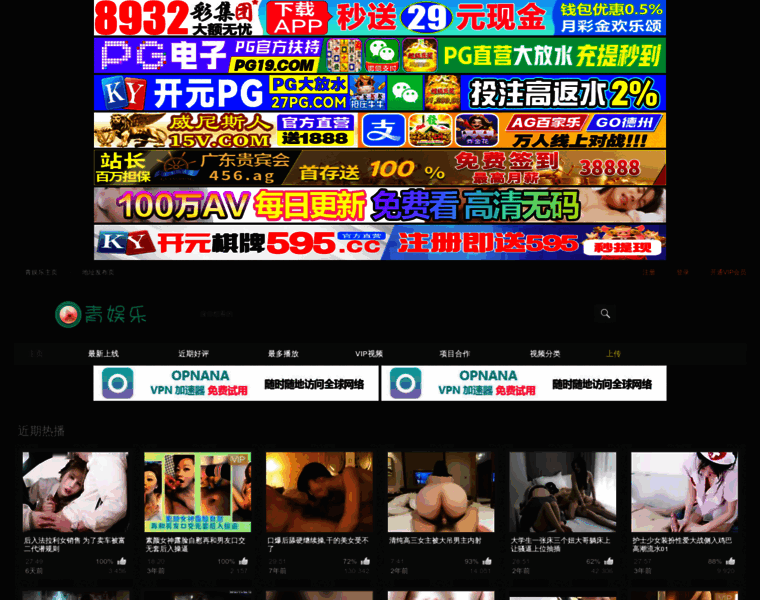760x600 pixels.
Task: Open the 上传 upload tab
Action: coord(613,354)
